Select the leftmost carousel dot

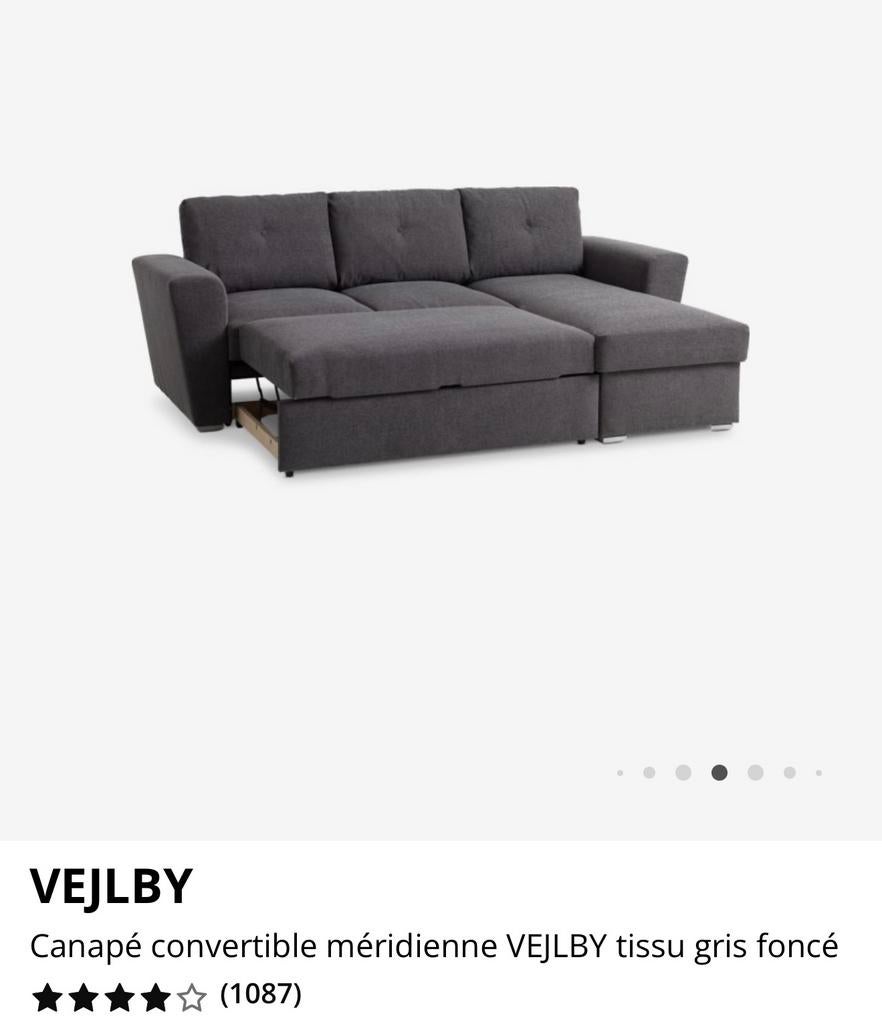[x=620, y=772]
